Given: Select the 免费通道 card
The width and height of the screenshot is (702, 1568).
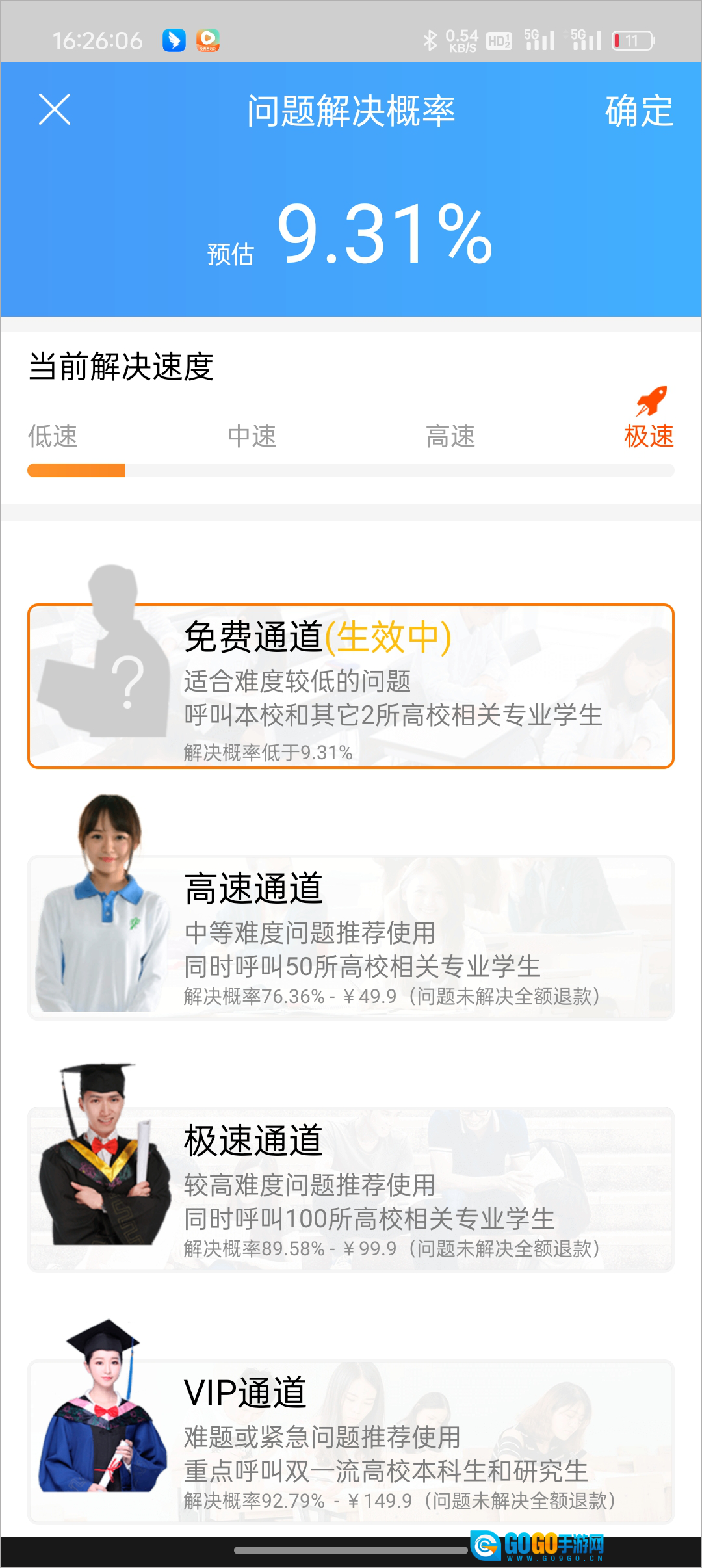Looking at the screenshot, I should coord(351,686).
